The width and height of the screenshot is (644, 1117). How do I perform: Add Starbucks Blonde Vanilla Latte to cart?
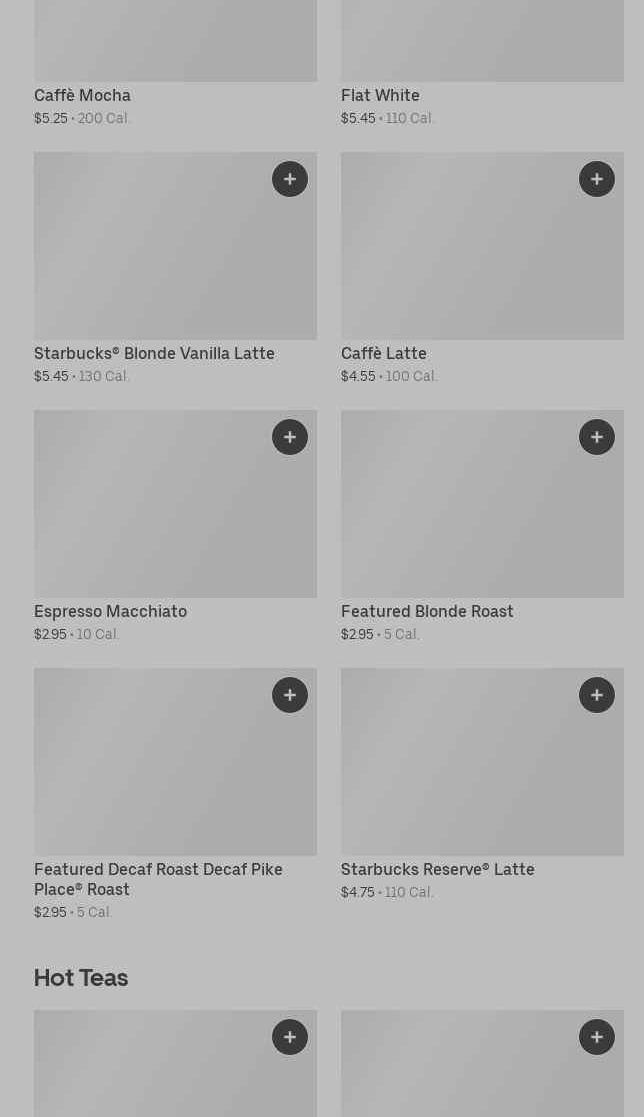pyautogui.click(x=290, y=179)
